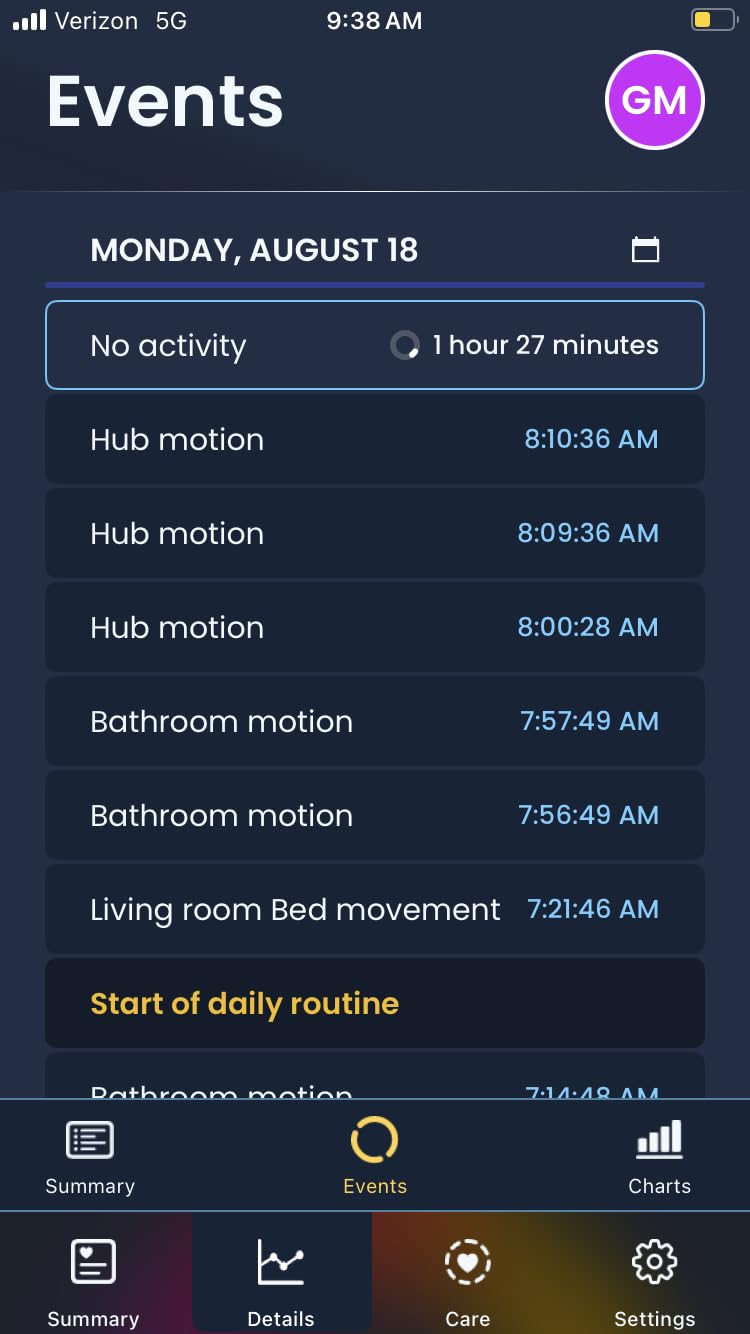Open Charts via bar chart icon
Viewport: 750px width, 1334px height.
(659, 1139)
